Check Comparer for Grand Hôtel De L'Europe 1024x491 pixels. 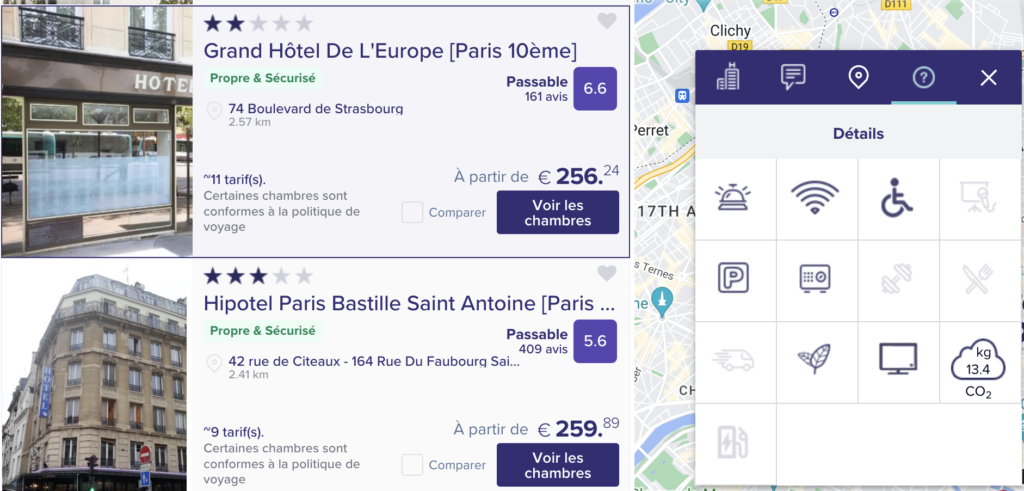412,212
